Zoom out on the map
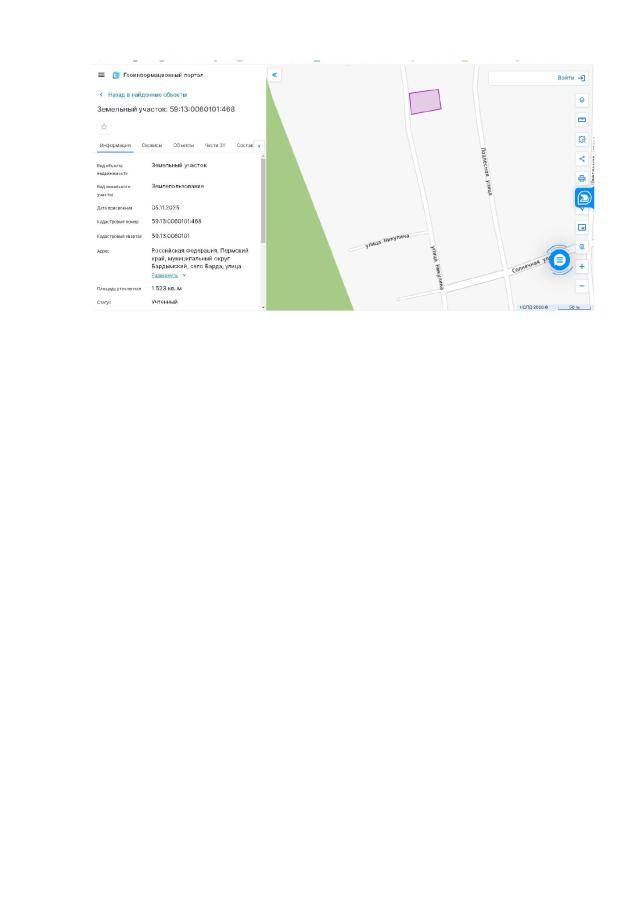The image size is (640, 905). coord(582,286)
